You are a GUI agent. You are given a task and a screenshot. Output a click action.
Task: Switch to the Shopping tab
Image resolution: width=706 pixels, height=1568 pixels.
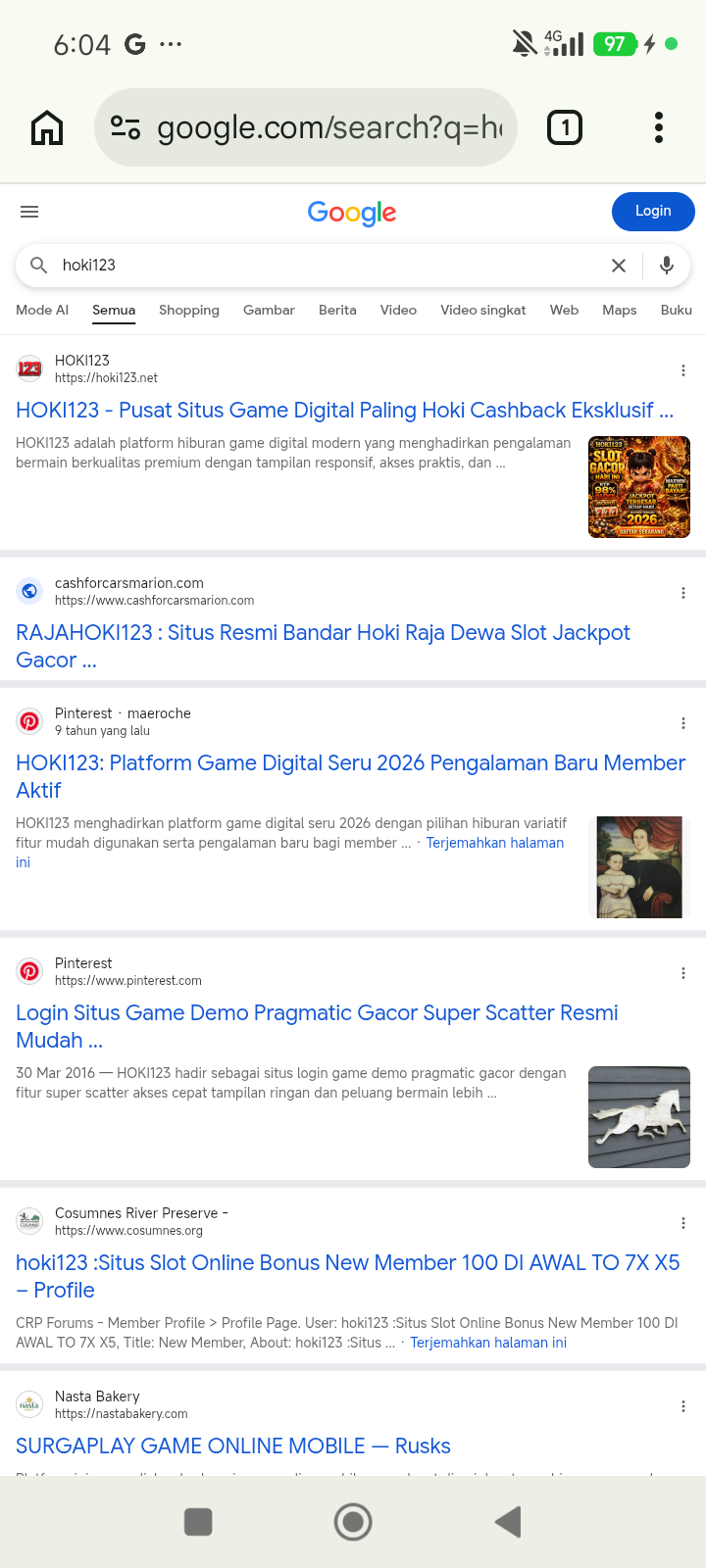tap(189, 310)
